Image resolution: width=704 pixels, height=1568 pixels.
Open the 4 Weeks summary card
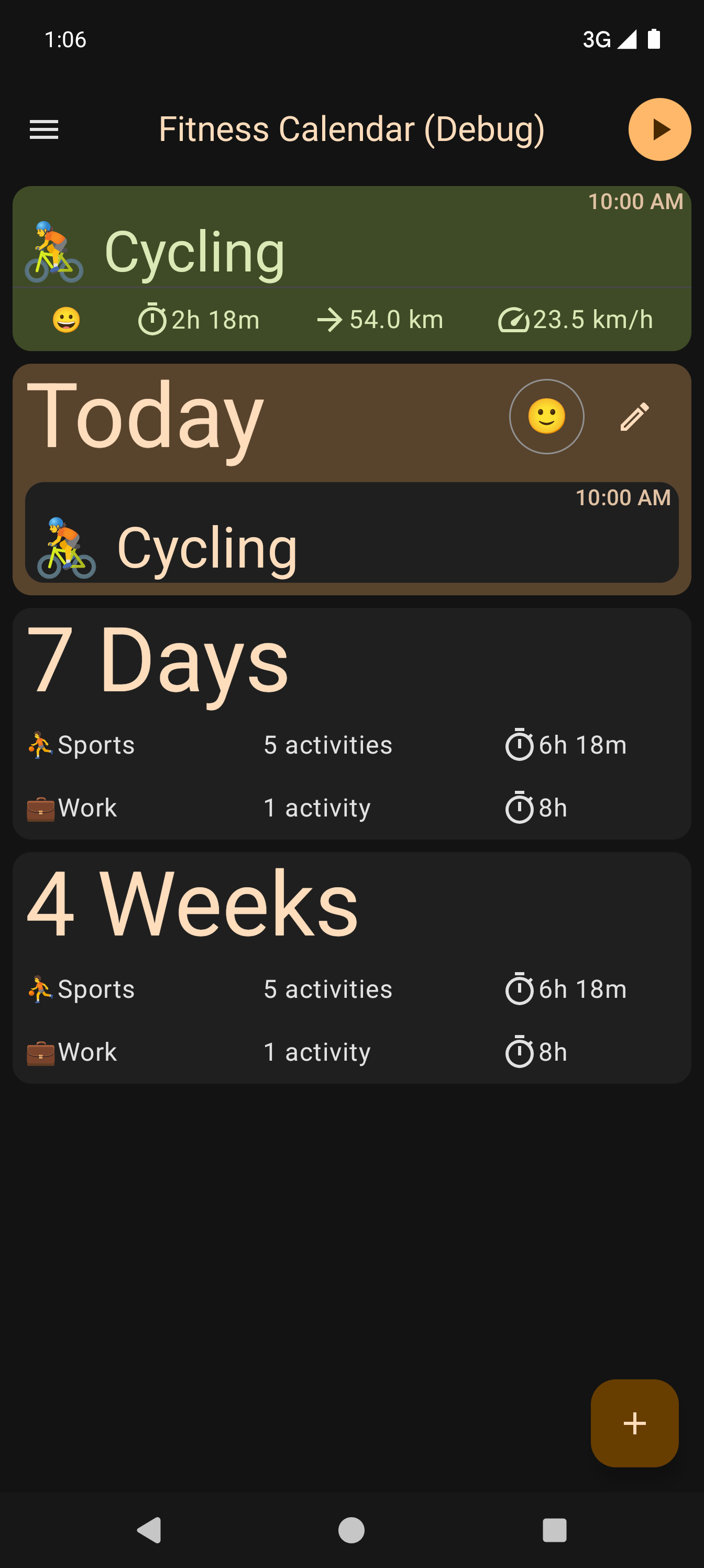click(x=351, y=967)
